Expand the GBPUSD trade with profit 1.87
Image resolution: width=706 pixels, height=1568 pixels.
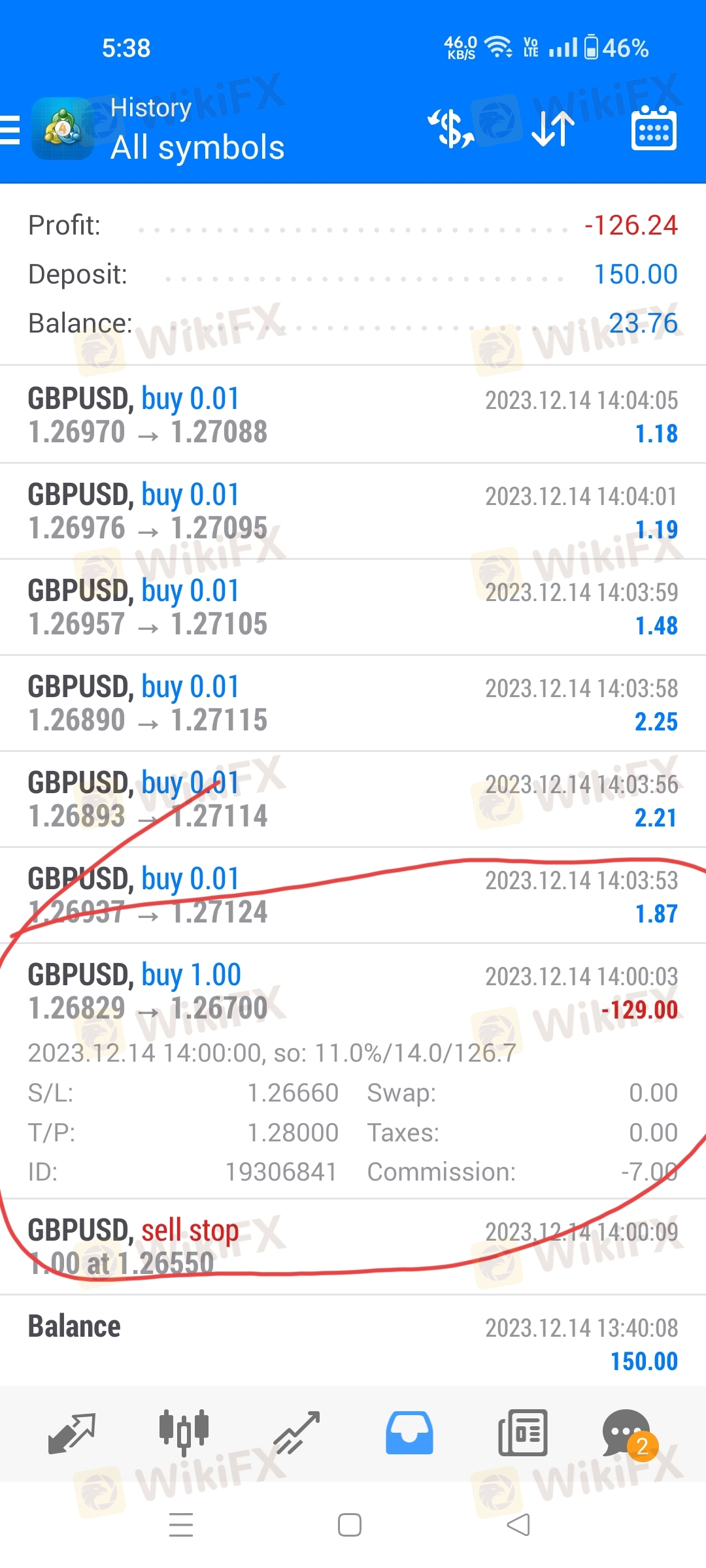coord(353,895)
